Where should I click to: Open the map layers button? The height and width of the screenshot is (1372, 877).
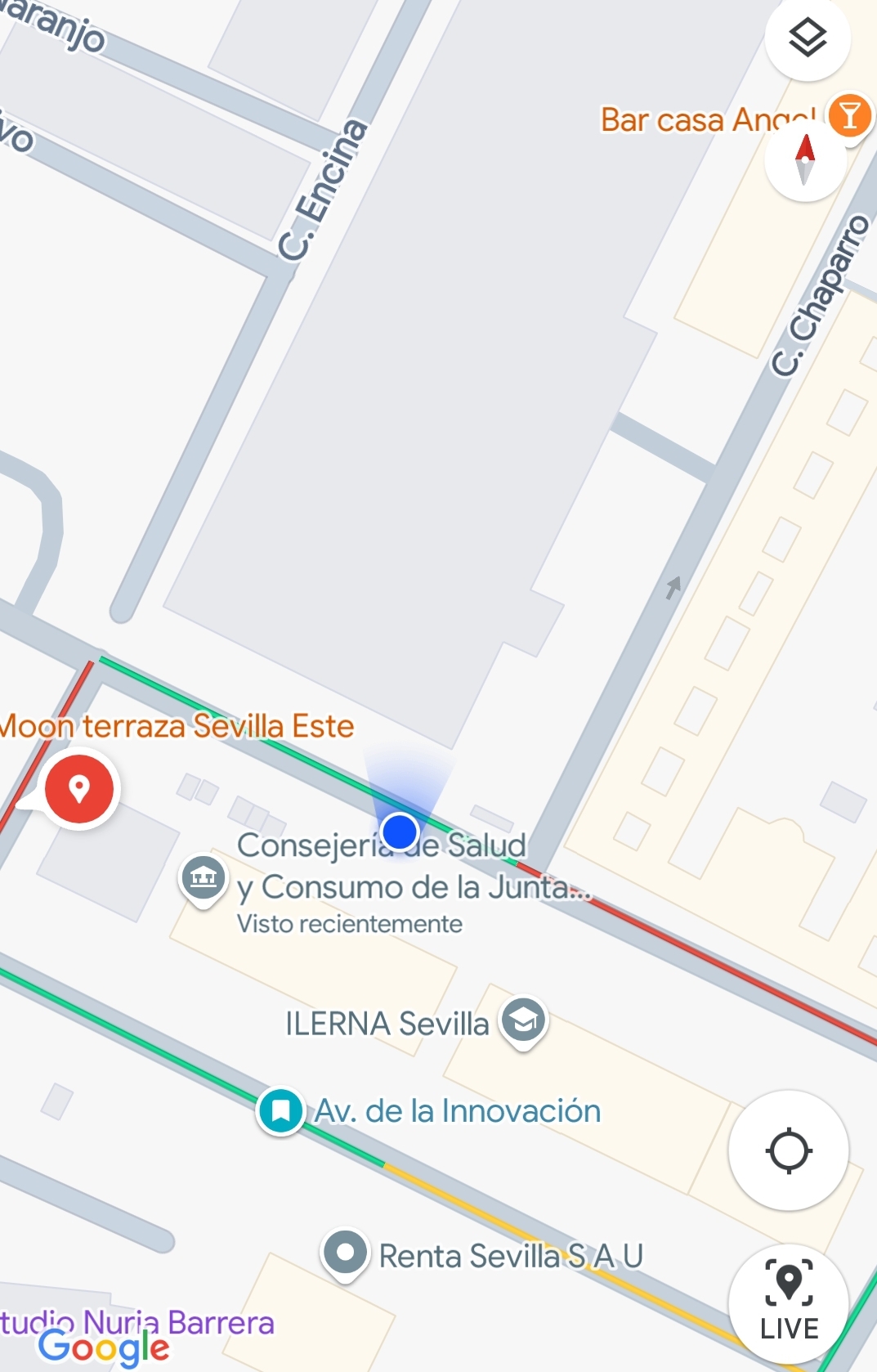click(808, 38)
